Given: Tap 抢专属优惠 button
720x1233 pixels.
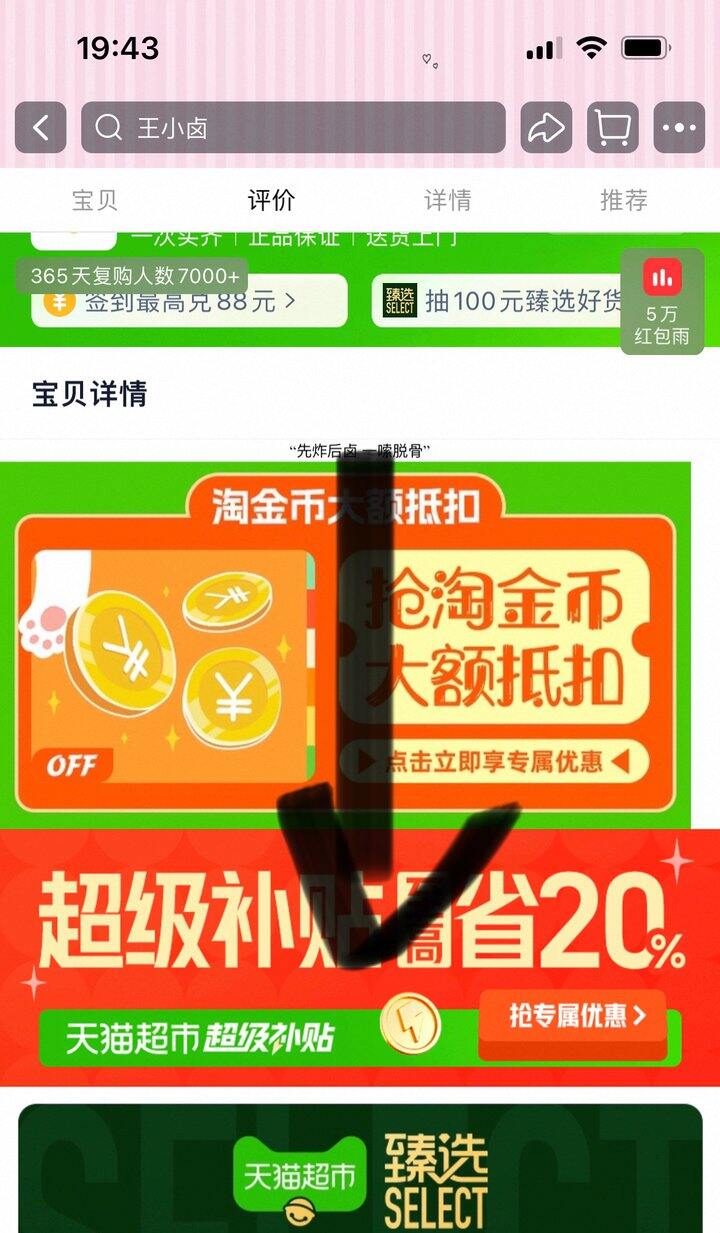Looking at the screenshot, I should (x=572, y=1017).
